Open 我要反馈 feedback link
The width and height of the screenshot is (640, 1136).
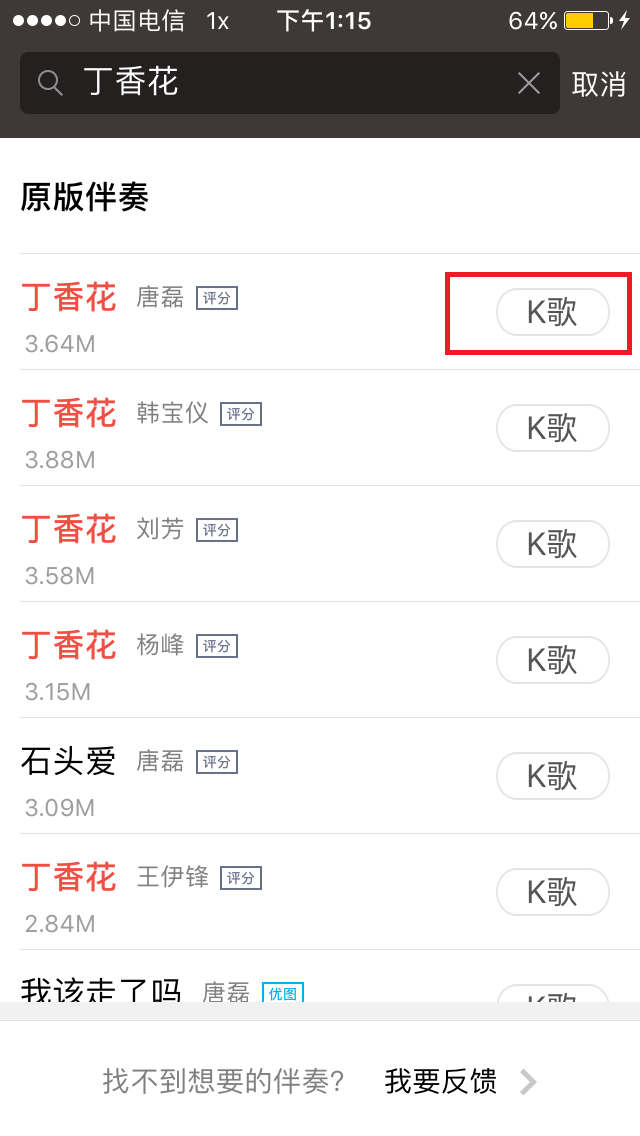click(x=461, y=1082)
